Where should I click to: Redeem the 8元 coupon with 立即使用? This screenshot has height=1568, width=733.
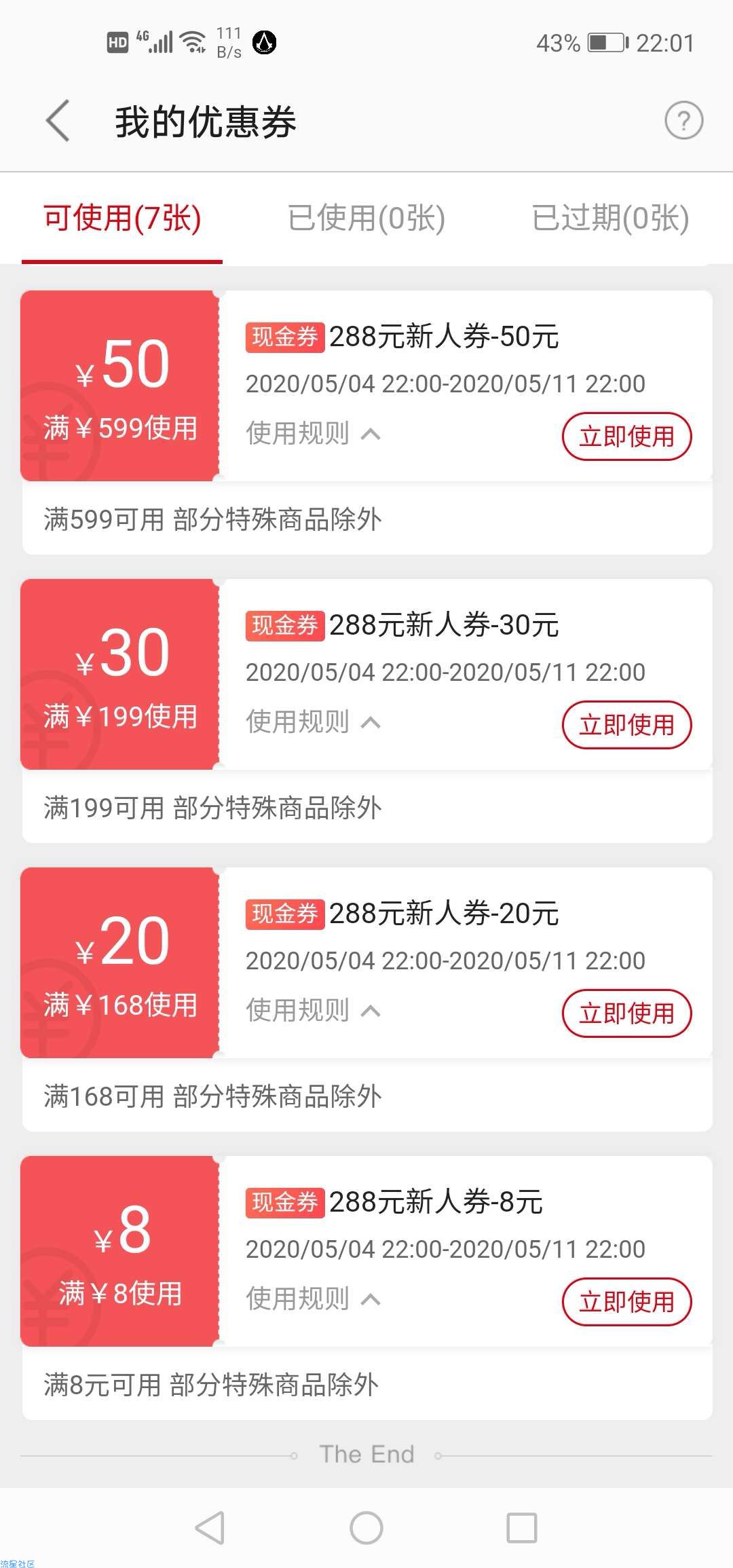click(x=626, y=1301)
